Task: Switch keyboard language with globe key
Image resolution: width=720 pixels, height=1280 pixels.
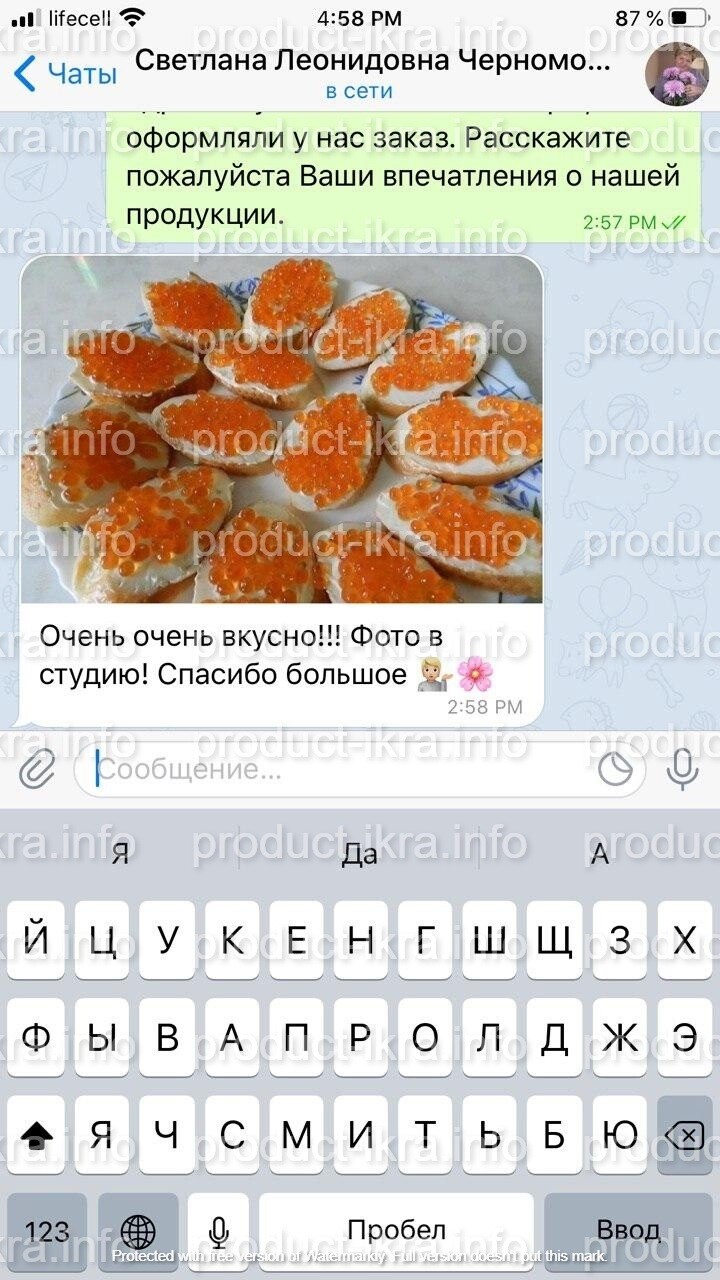Action: pos(137,1230)
